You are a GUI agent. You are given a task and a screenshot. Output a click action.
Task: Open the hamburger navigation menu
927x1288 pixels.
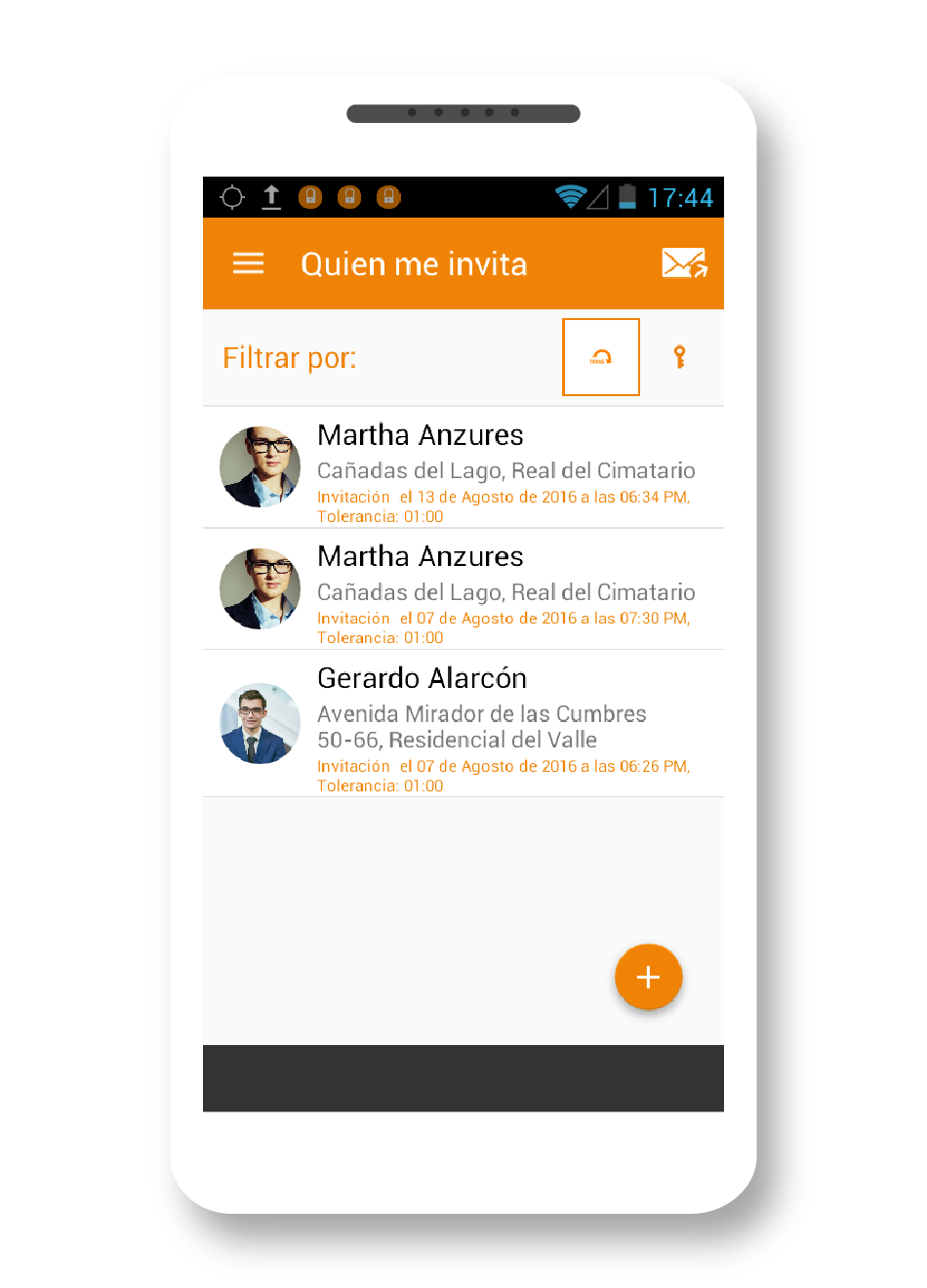[248, 263]
